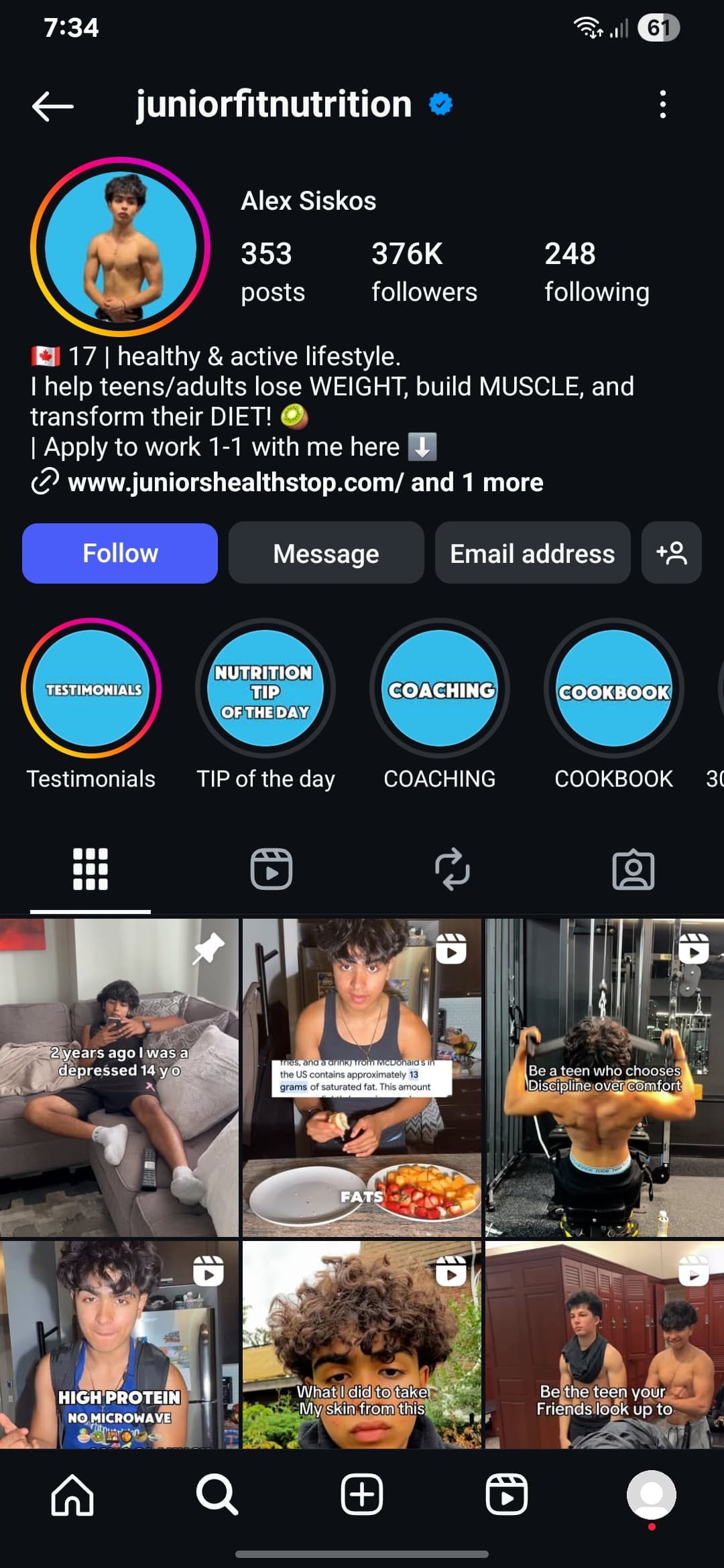Go to the Home feed

[72, 1494]
